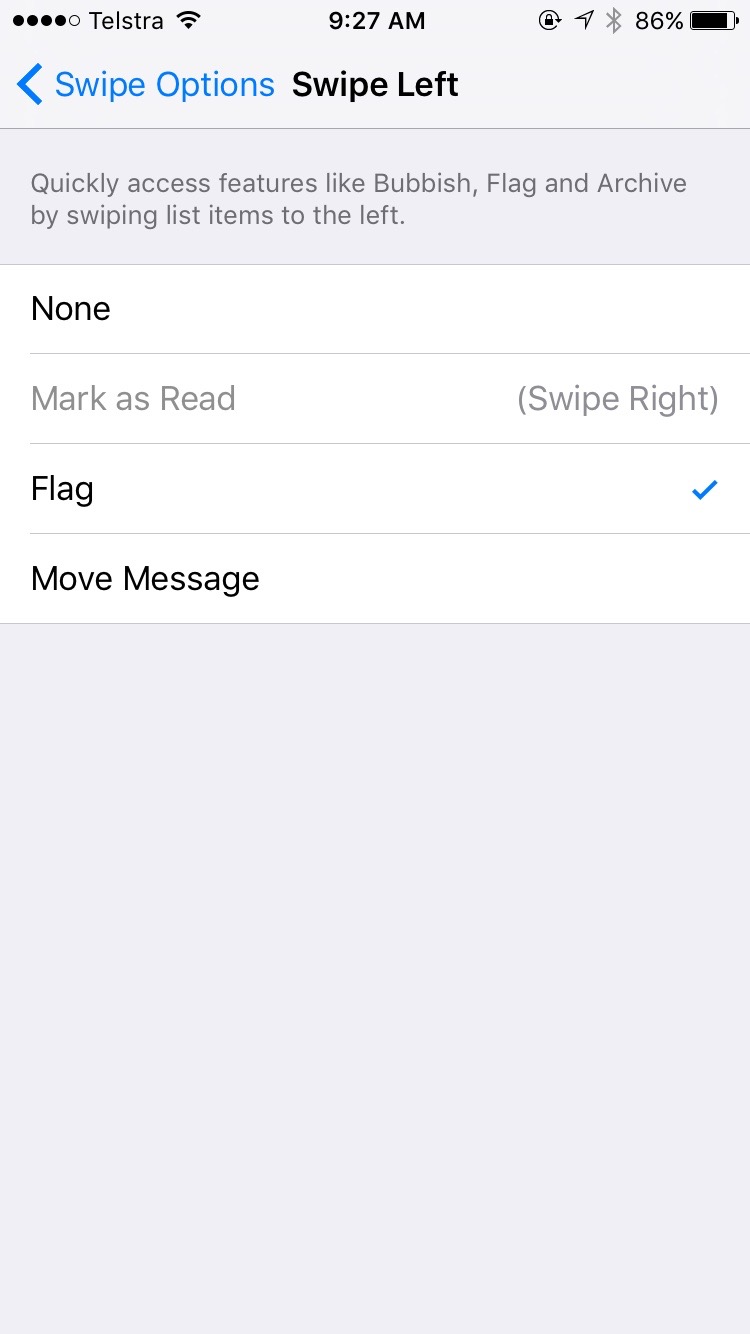
Task: Select the None option
Action: 375,309
